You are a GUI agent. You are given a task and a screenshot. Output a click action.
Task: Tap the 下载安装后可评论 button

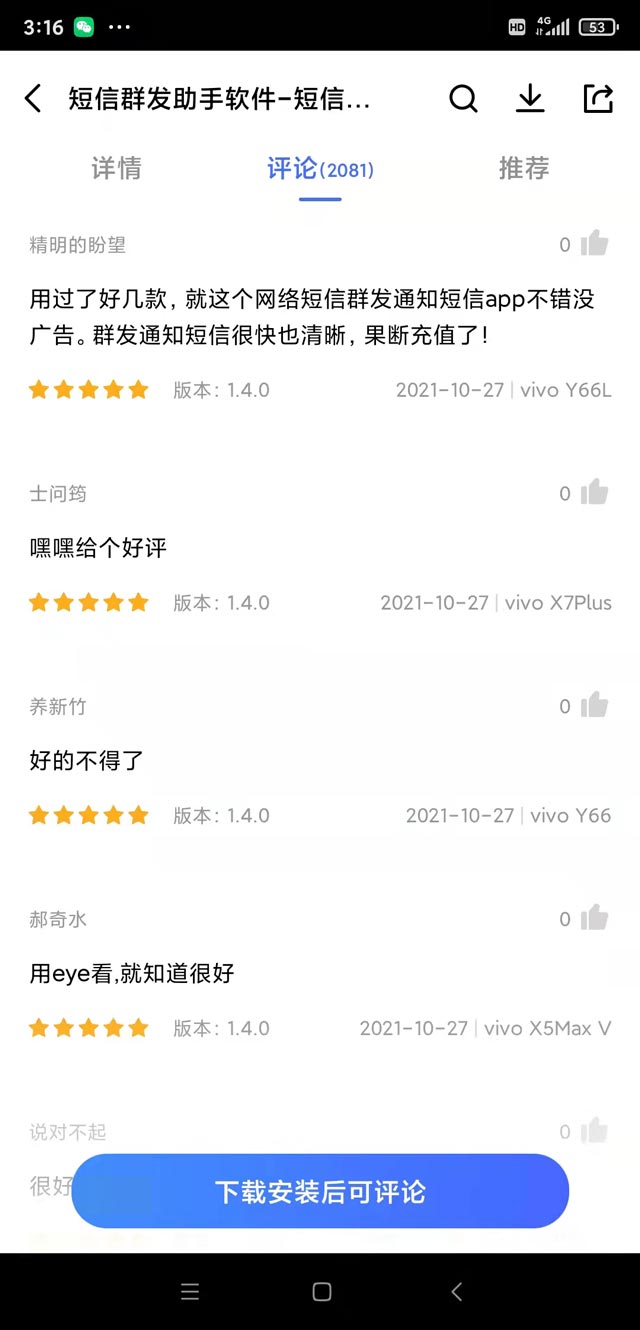320,1191
